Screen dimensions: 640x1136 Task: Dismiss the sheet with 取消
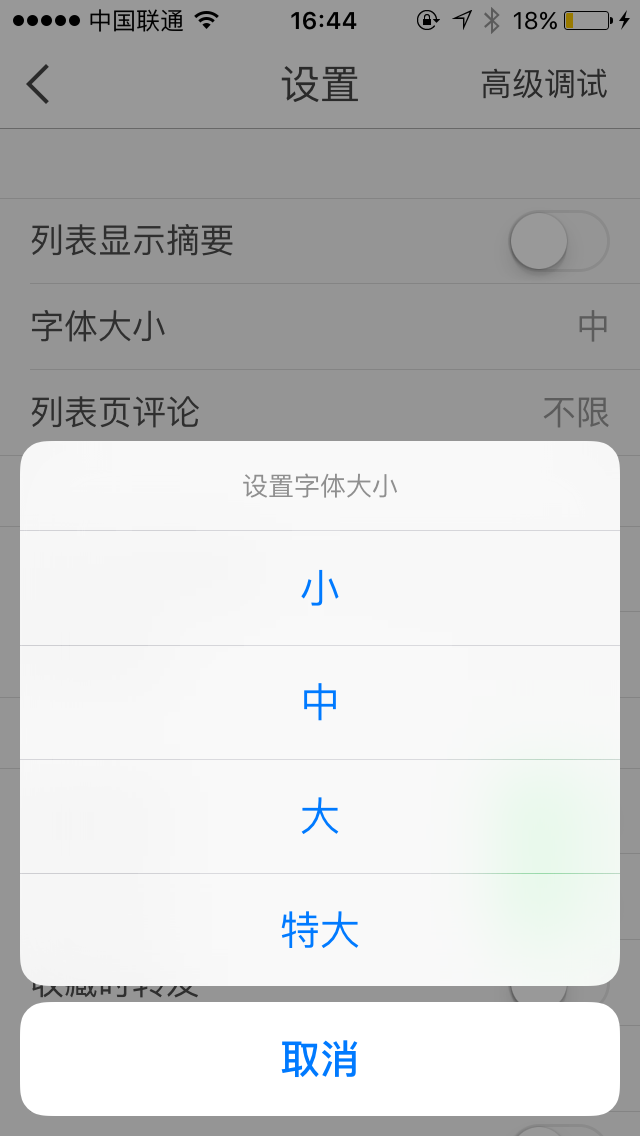tap(320, 1058)
